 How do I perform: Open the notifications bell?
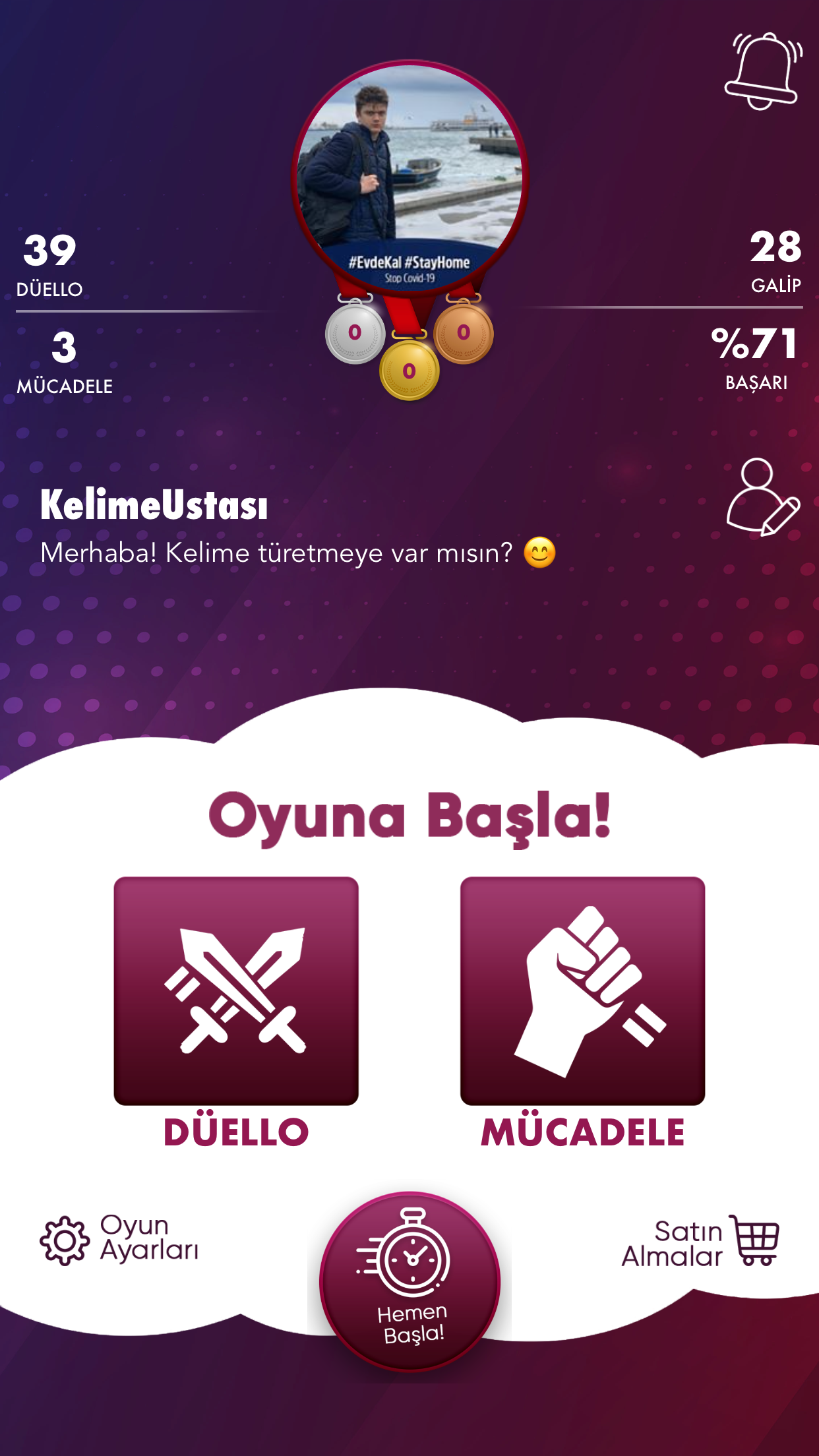coord(763,71)
